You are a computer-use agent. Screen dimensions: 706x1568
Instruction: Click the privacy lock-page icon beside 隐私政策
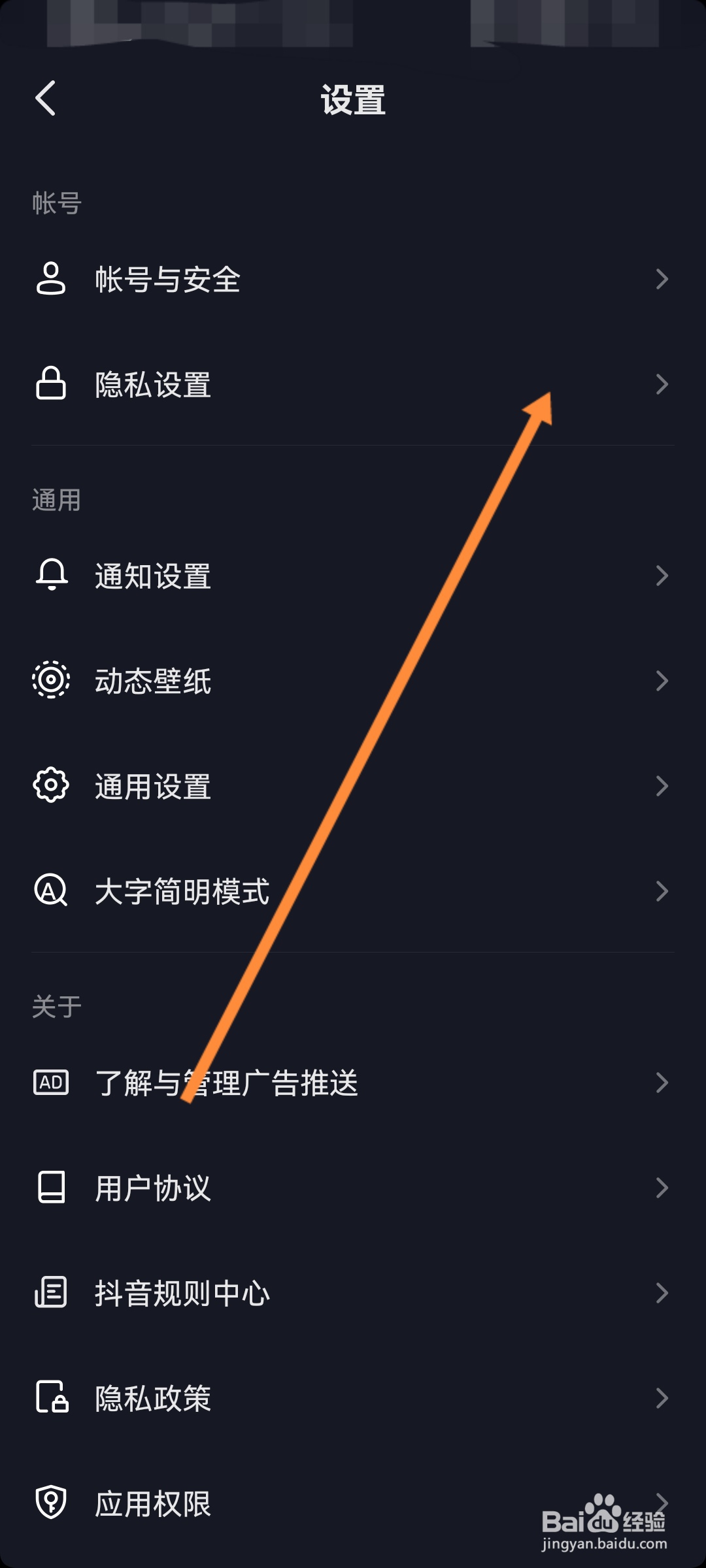point(51,1399)
